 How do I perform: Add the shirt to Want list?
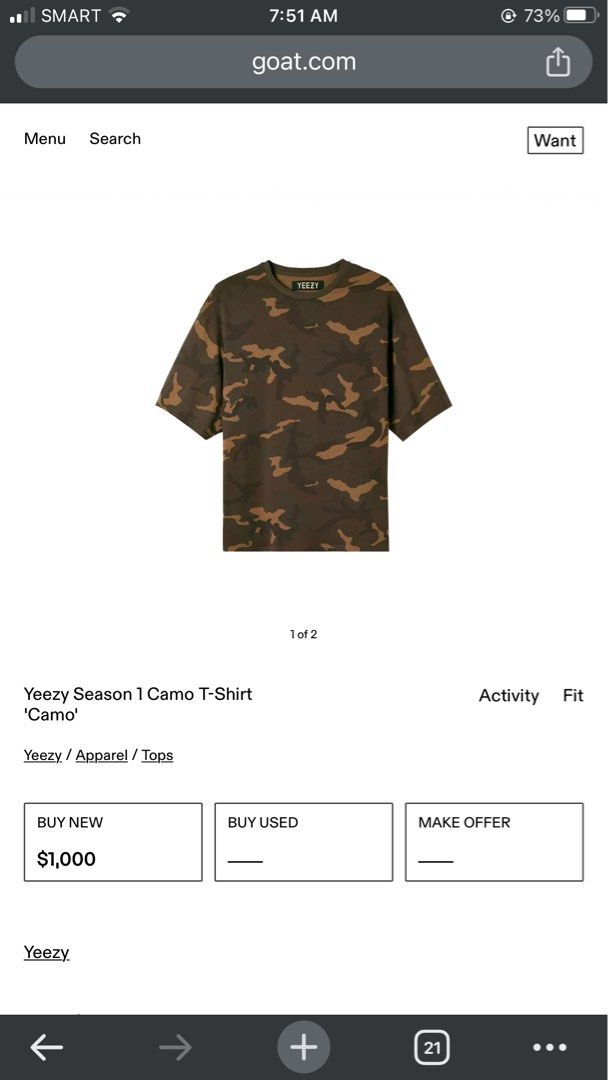555,141
